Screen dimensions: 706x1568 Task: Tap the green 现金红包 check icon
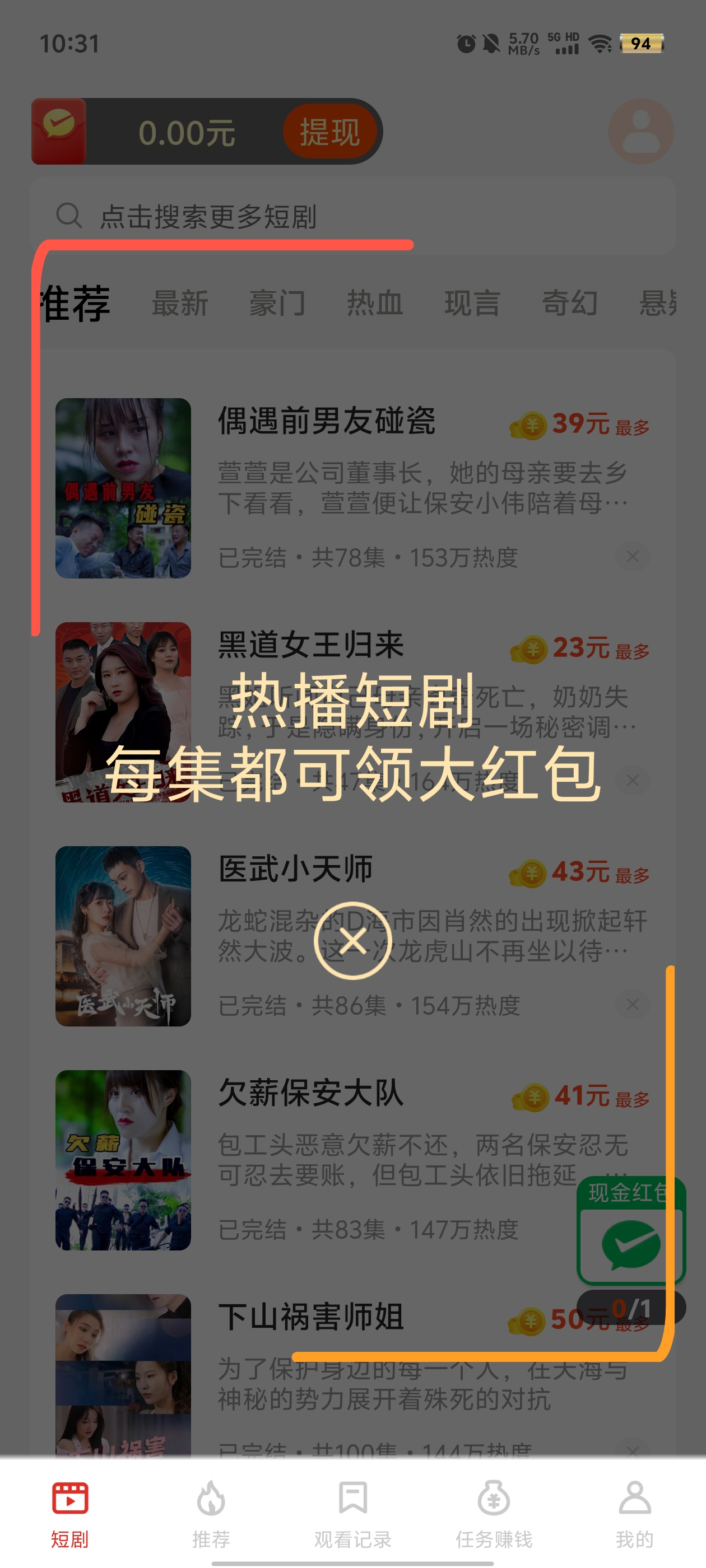pos(631,1245)
